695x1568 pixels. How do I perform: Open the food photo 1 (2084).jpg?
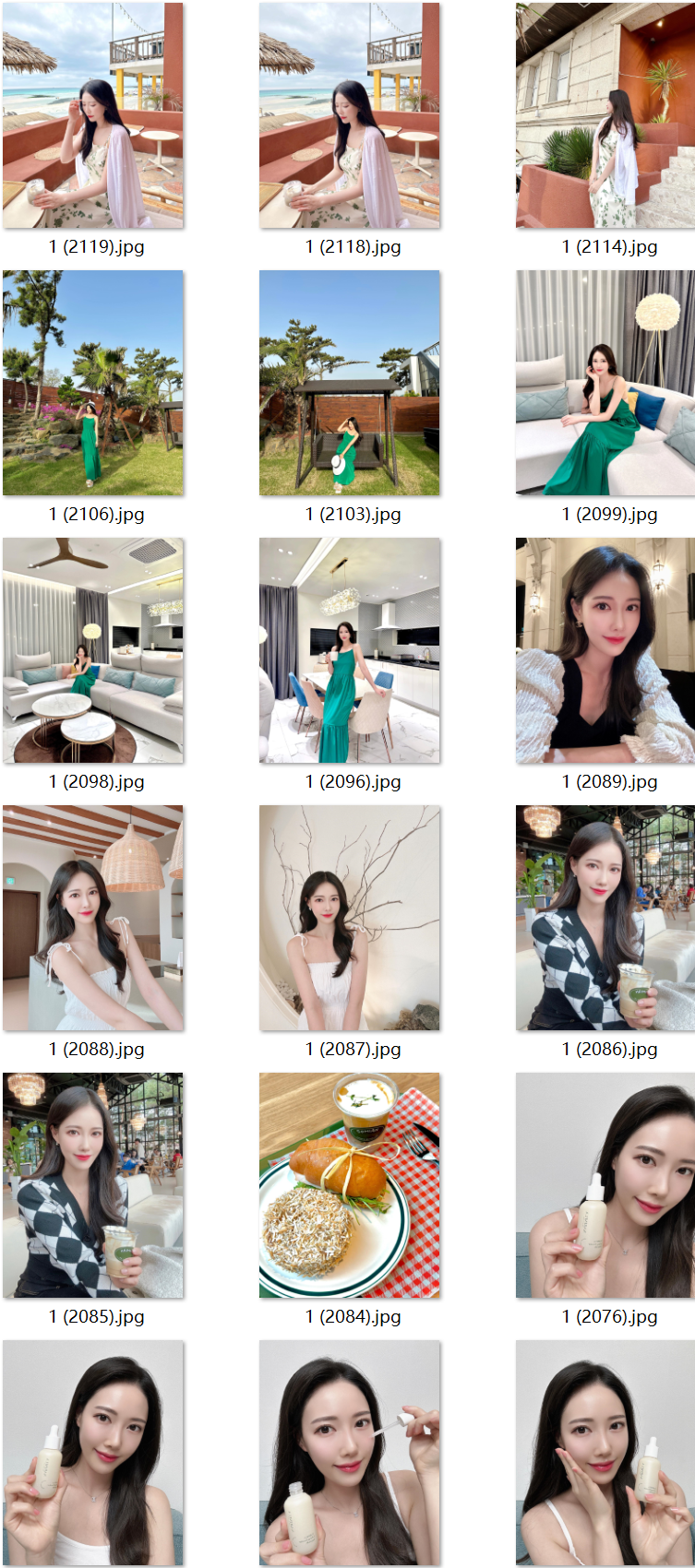point(349,1185)
